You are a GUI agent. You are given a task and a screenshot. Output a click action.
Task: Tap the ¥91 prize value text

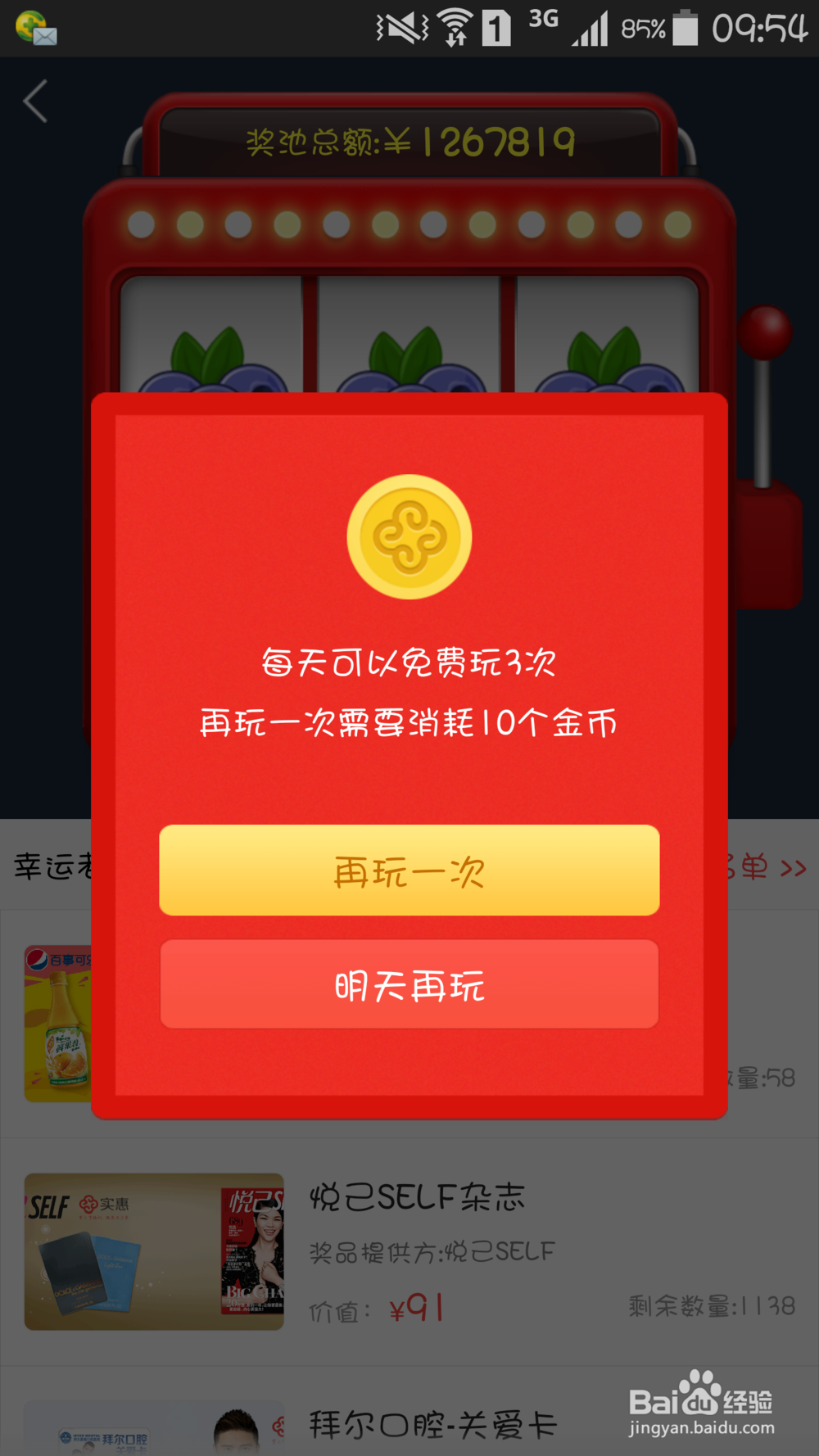tap(416, 1309)
